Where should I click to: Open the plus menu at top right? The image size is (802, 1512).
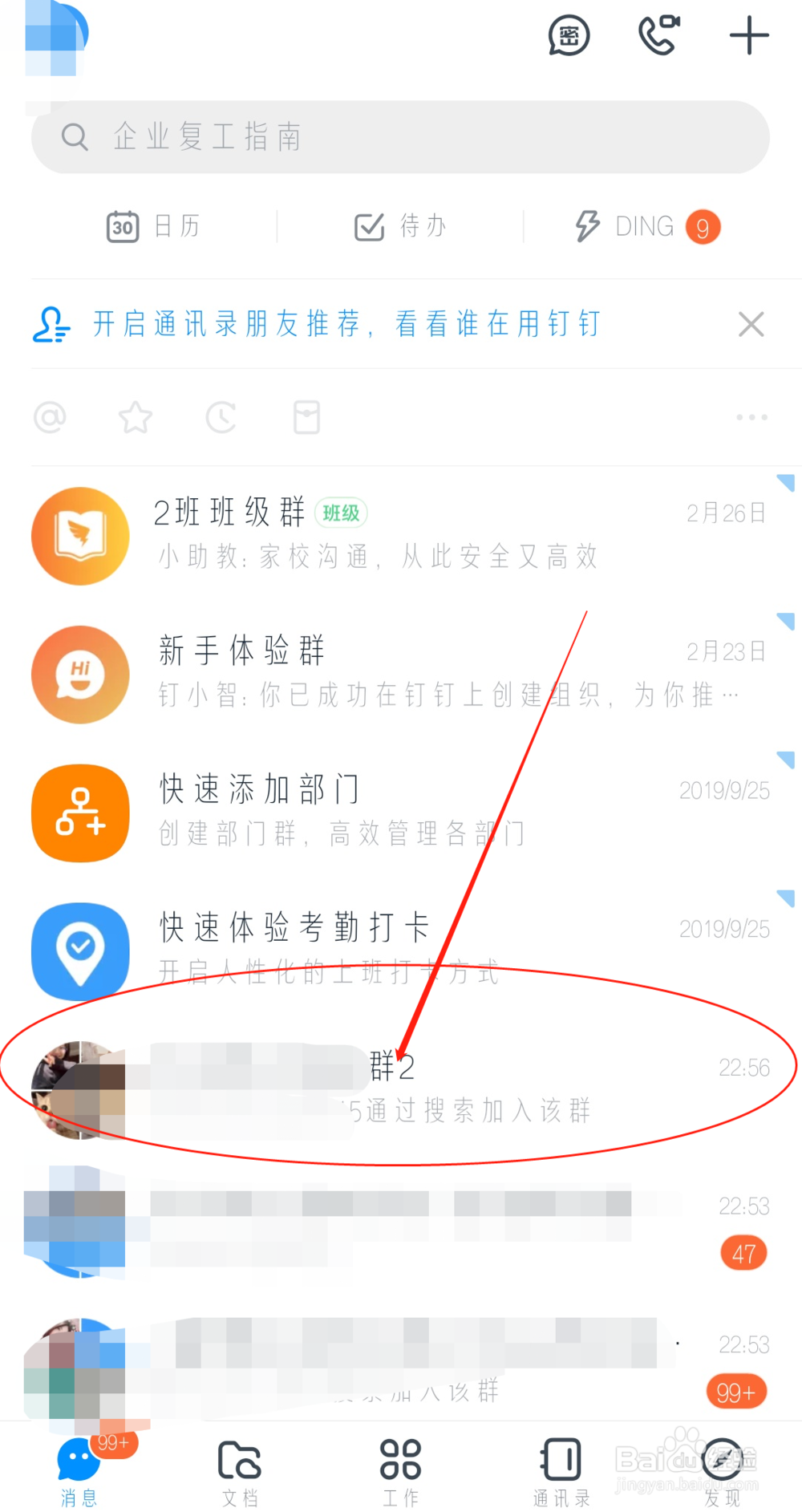point(748,35)
